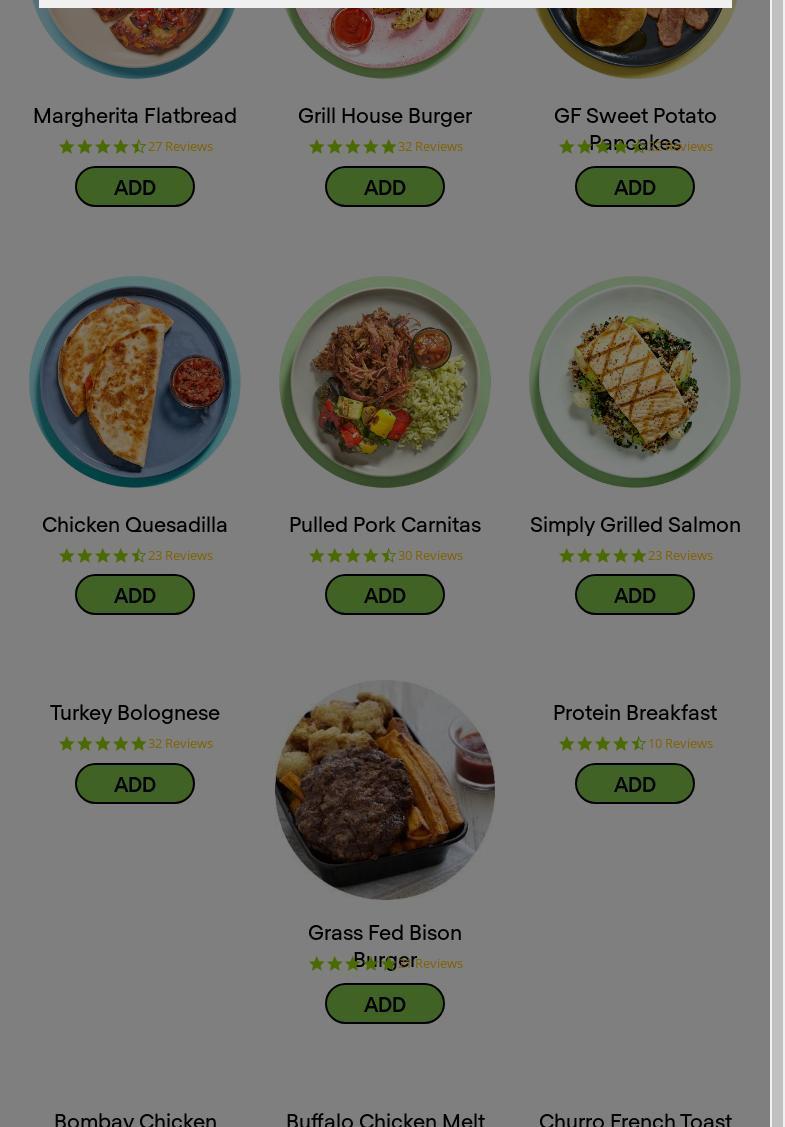Add Pulled Pork Carnitas meal
Viewport: 785px width, 1127px height.
pos(385,595)
